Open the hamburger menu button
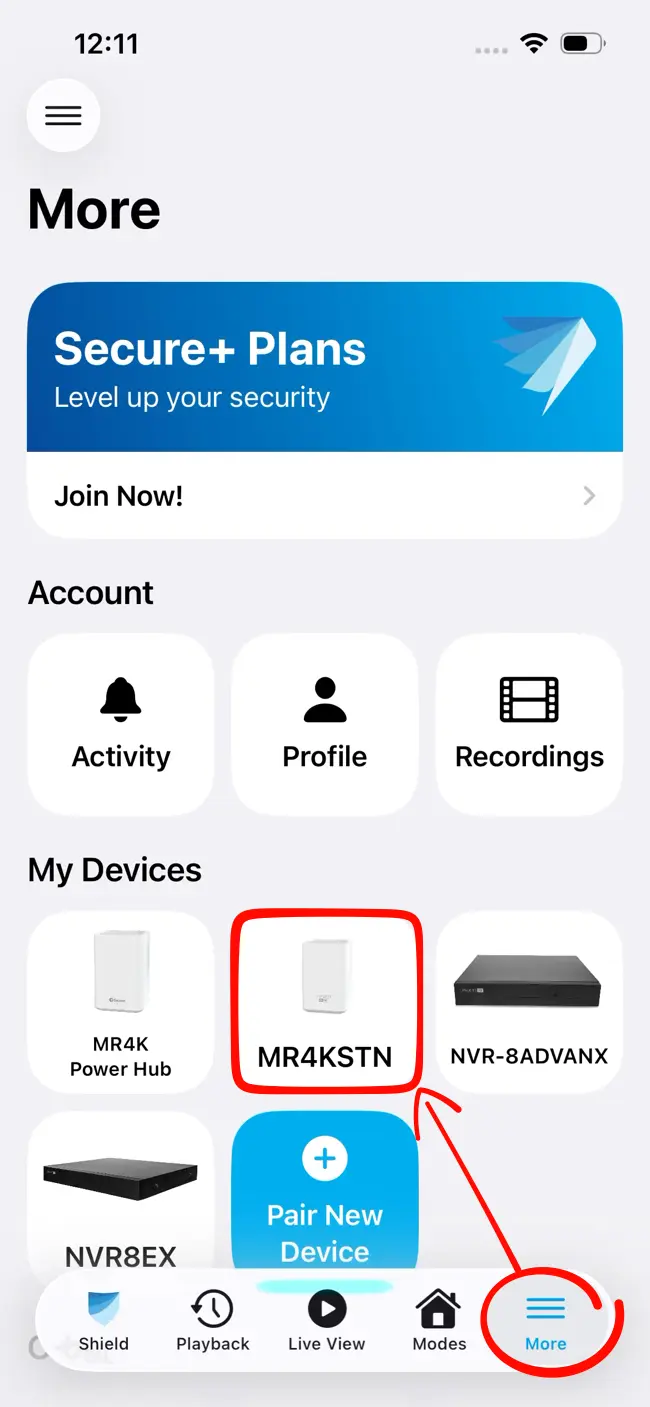This screenshot has width=650, height=1407. (x=63, y=116)
